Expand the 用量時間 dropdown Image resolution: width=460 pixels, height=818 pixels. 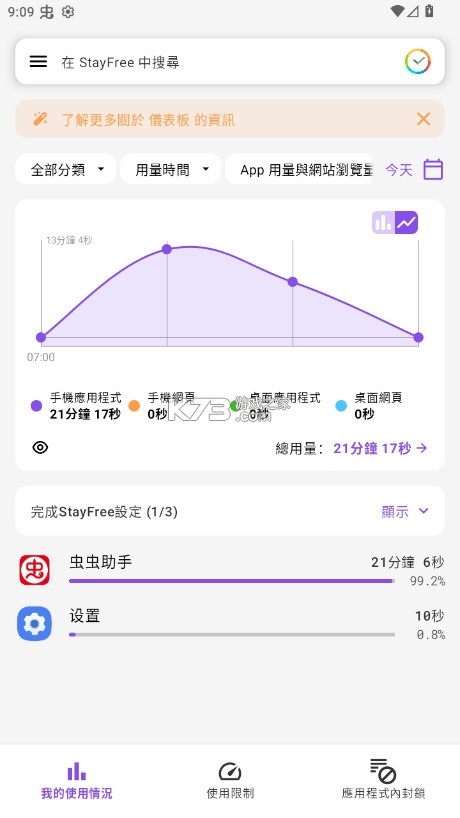pyautogui.click(x=171, y=169)
